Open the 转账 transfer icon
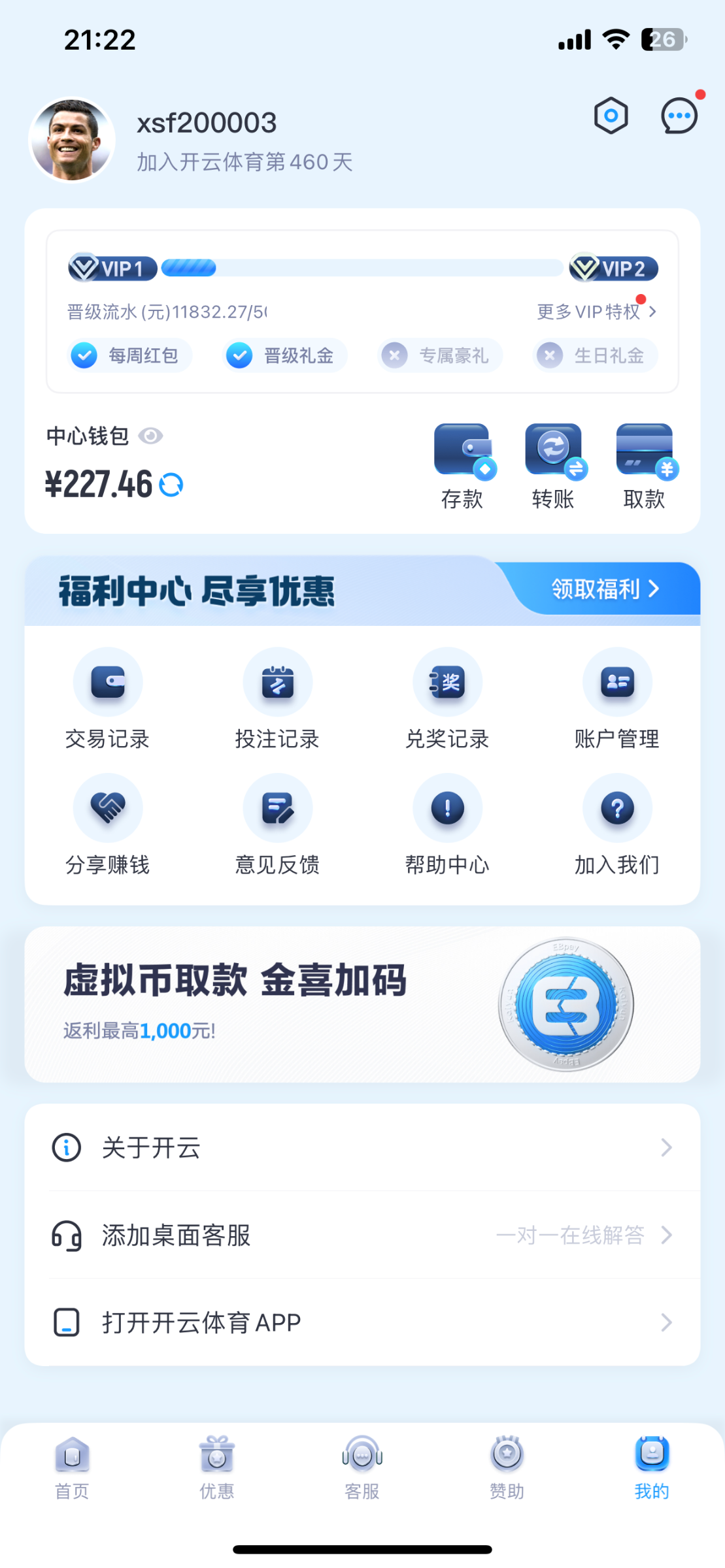The height and width of the screenshot is (1568, 725). point(552,464)
